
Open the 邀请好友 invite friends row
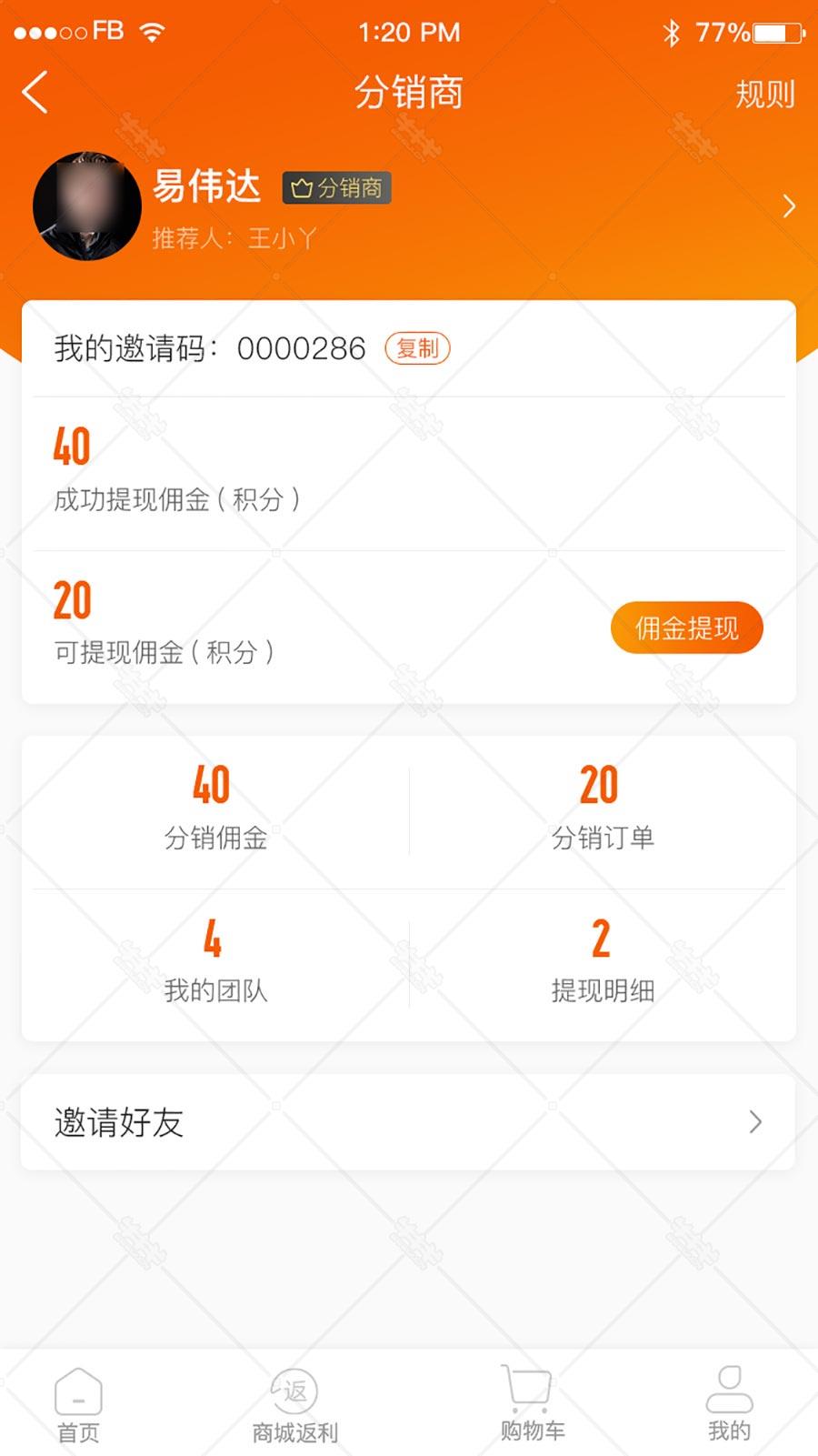click(x=408, y=1122)
